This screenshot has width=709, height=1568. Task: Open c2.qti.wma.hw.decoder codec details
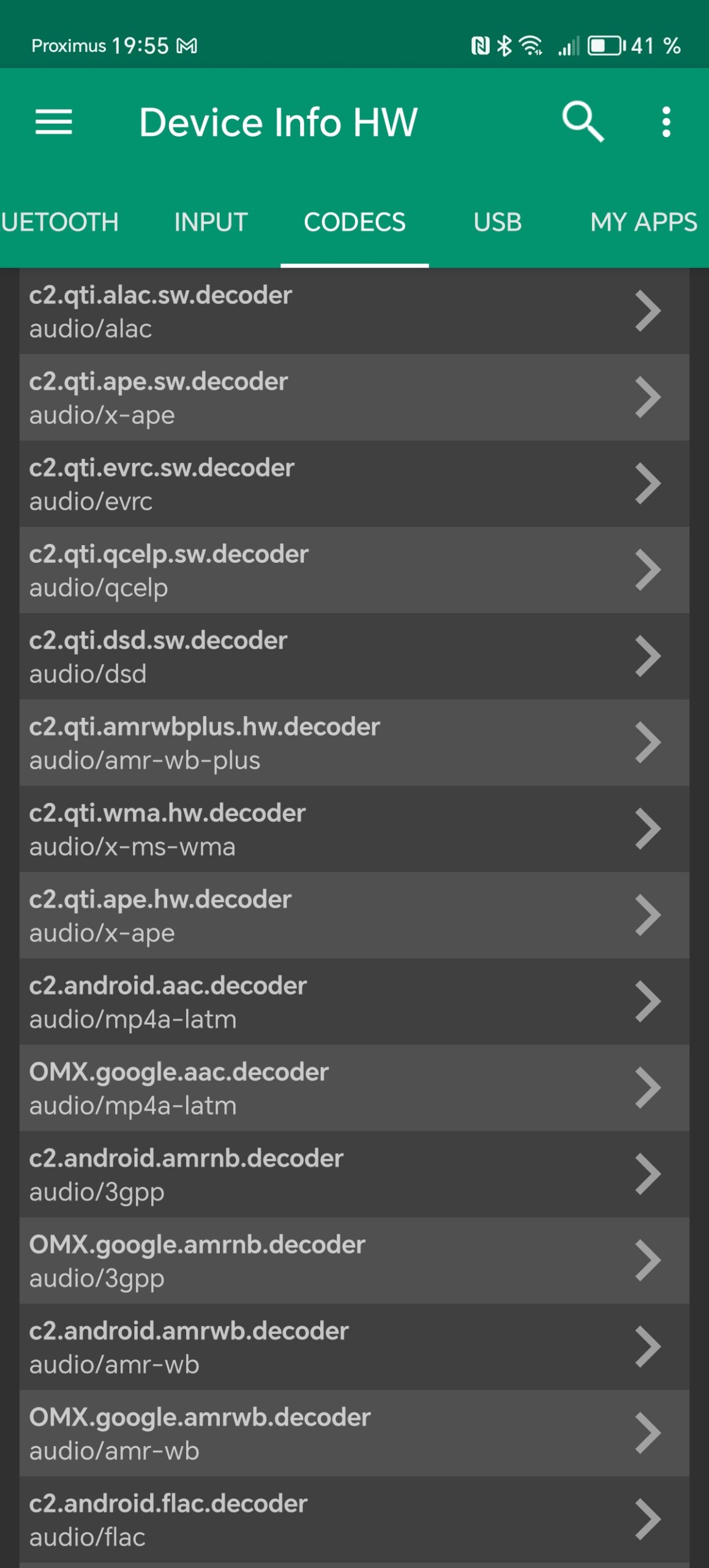tap(354, 829)
